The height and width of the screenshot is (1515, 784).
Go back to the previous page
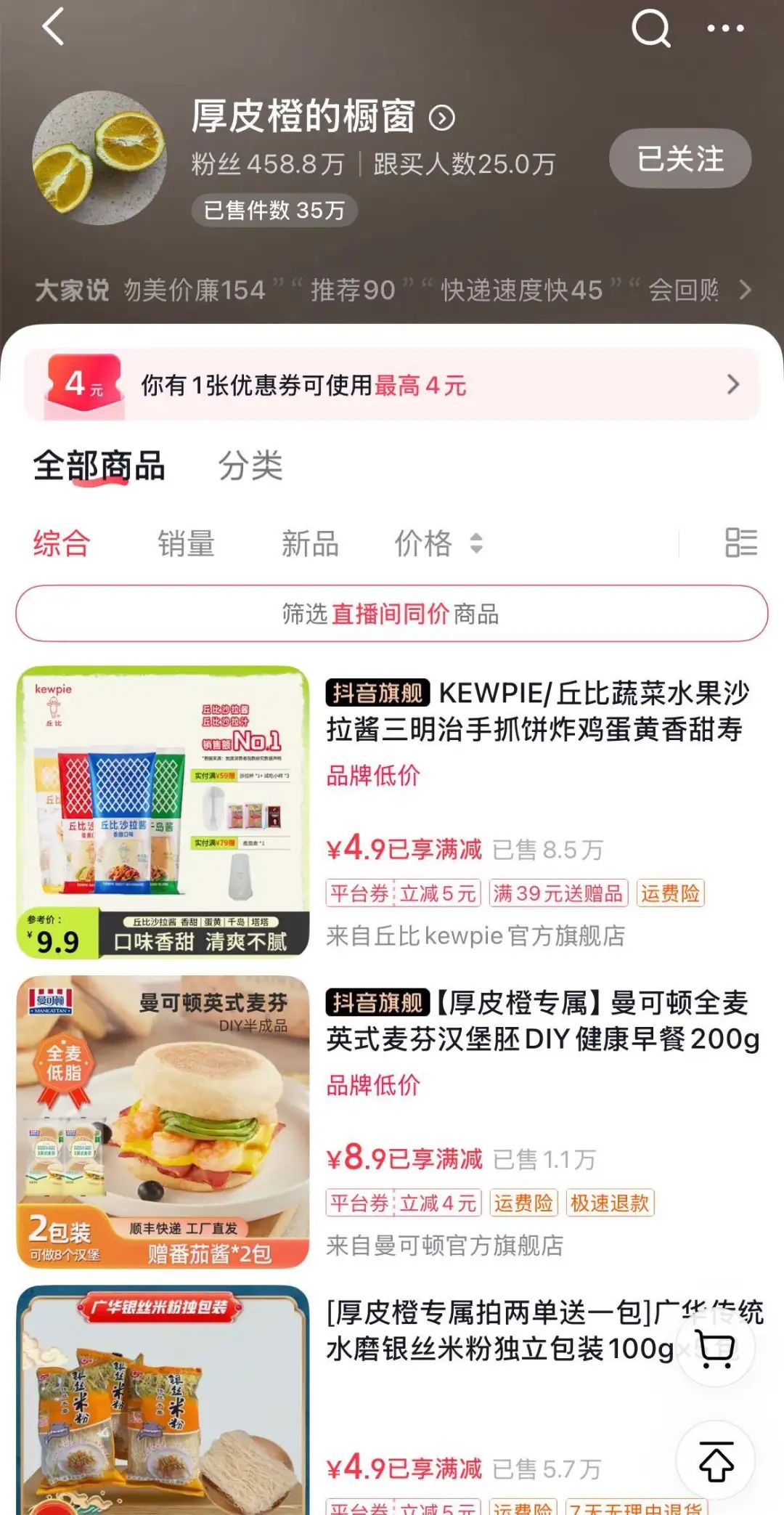click(54, 28)
